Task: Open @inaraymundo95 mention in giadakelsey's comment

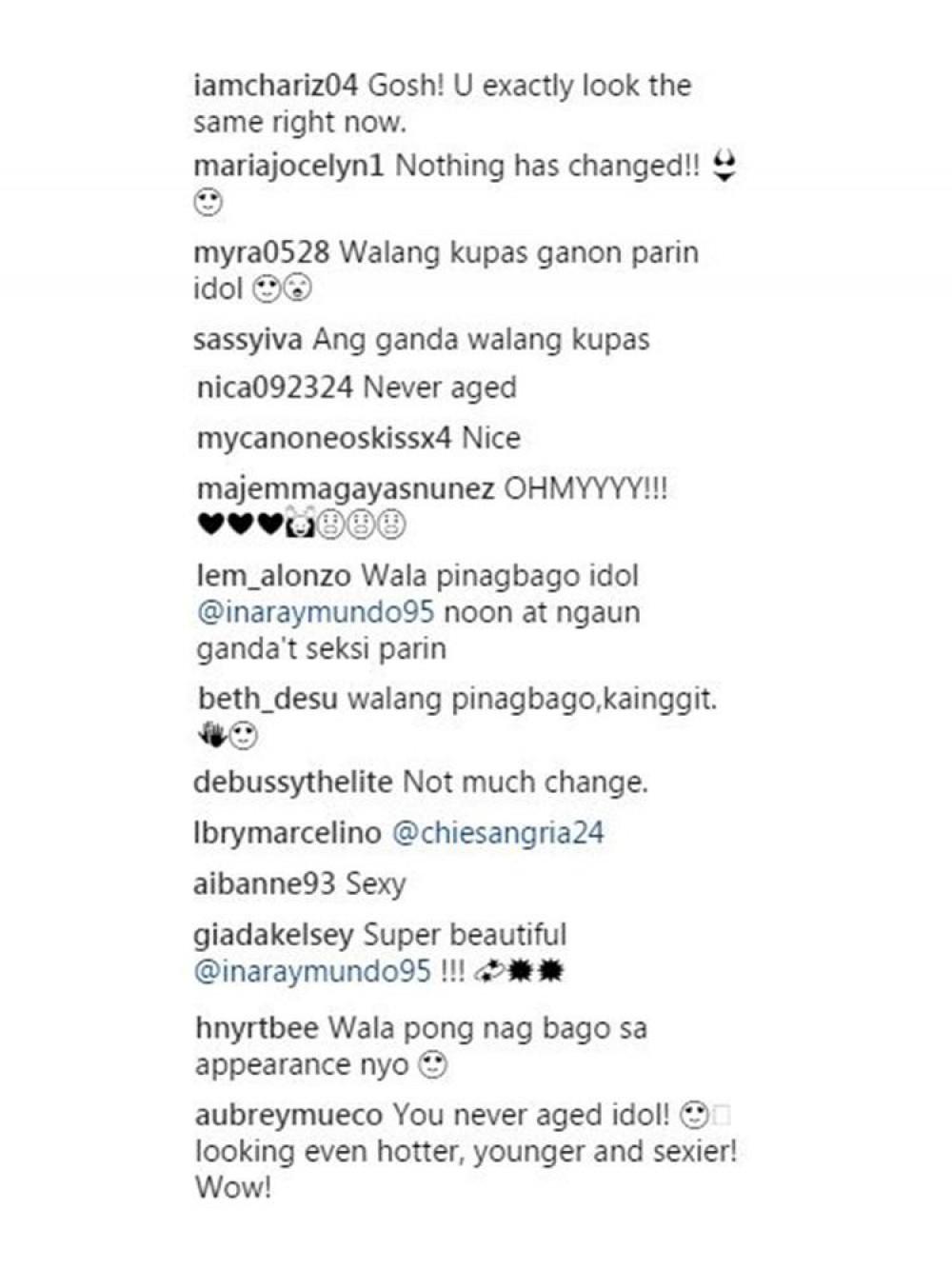Action: point(312,972)
